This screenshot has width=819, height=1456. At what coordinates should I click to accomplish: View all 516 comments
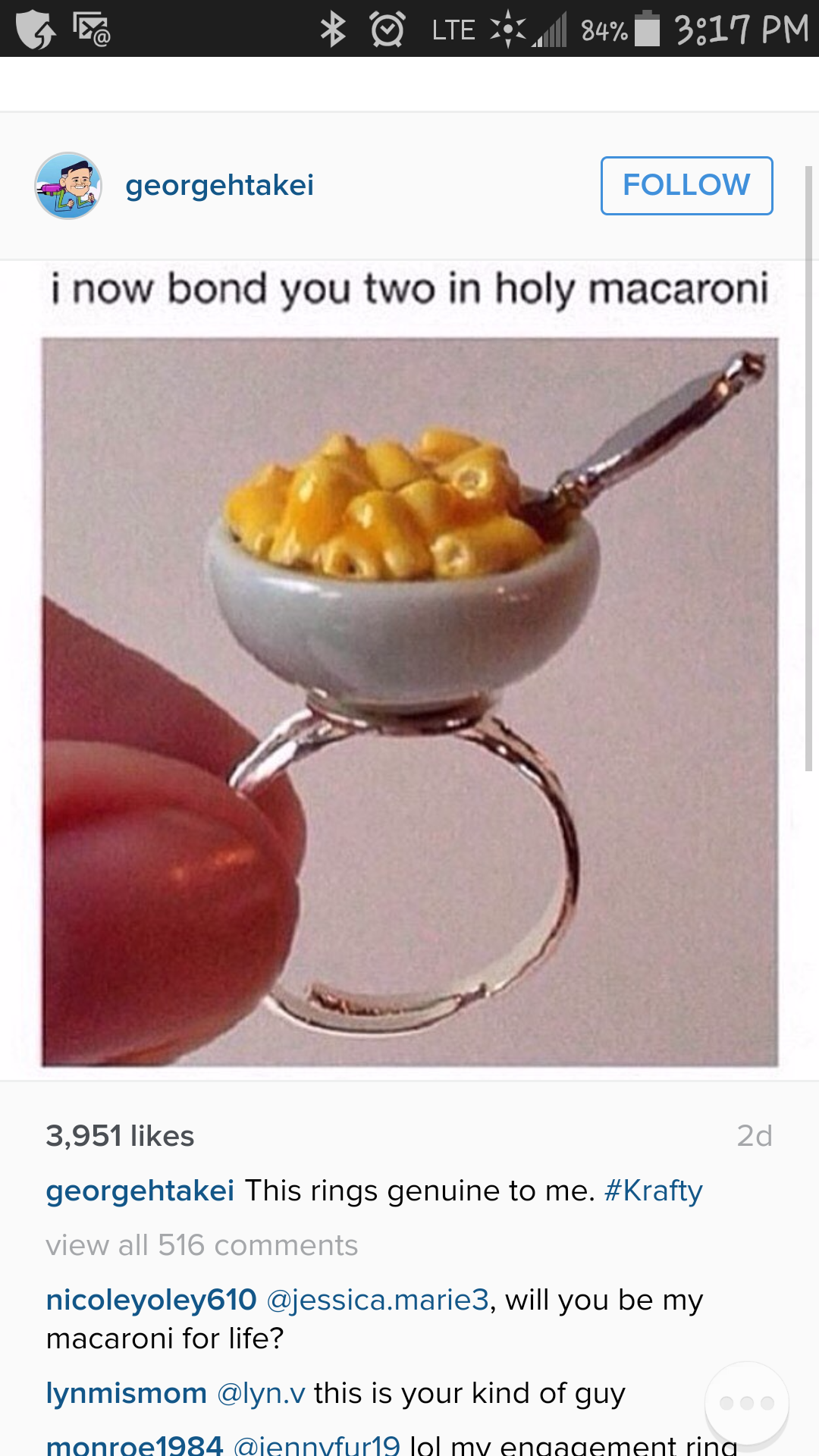point(202,1245)
